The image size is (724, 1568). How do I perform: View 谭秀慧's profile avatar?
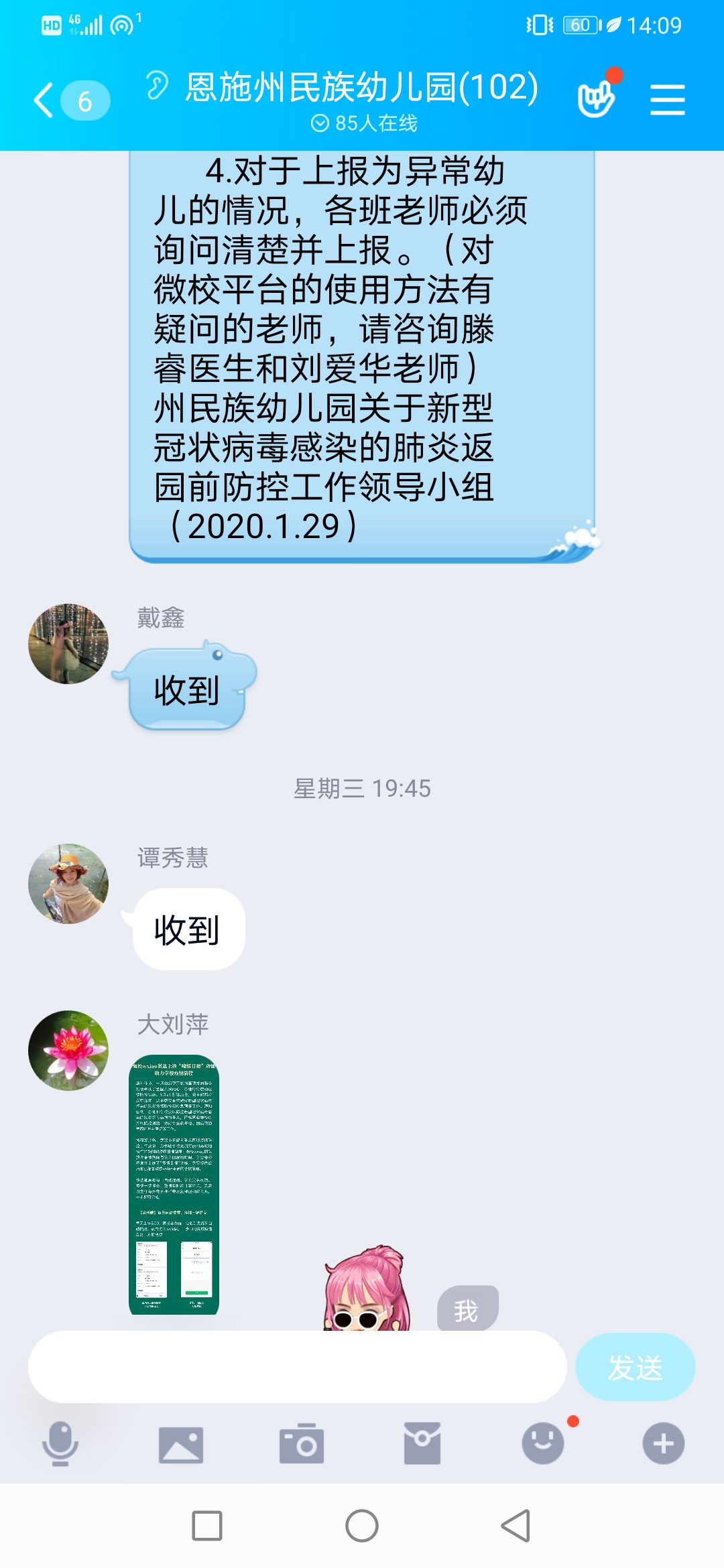[68, 884]
